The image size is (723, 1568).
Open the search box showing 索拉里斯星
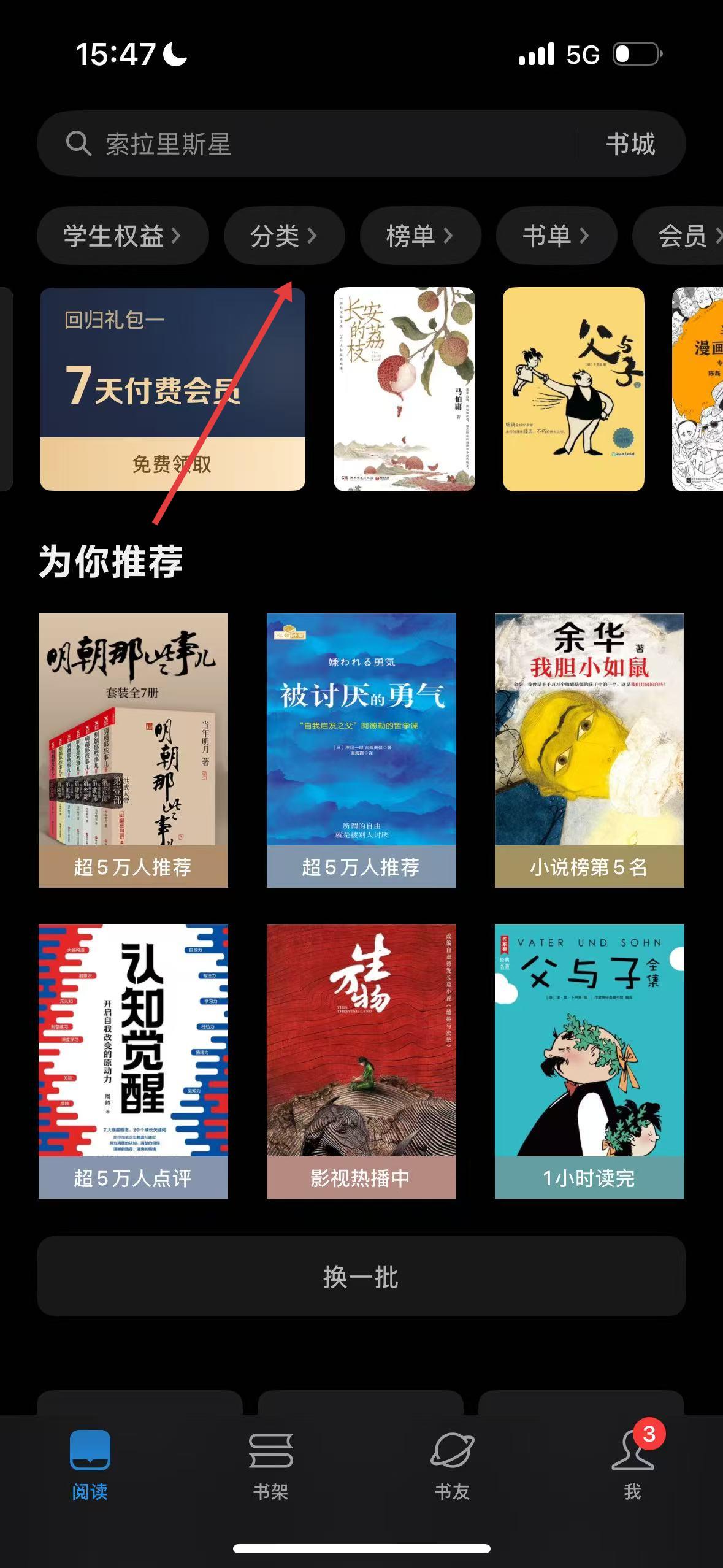[x=307, y=144]
